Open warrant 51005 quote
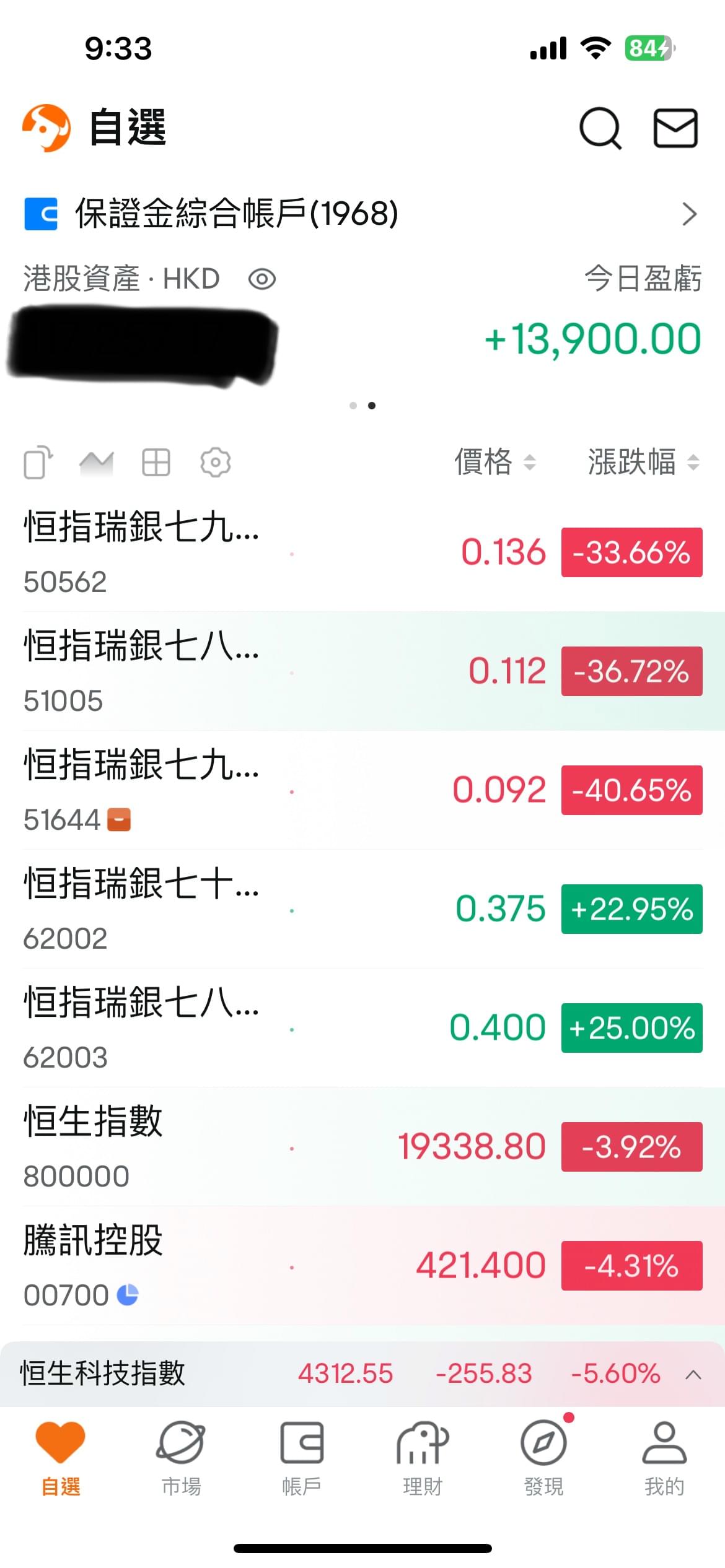725x1568 pixels. pyautogui.click(x=362, y=671)
